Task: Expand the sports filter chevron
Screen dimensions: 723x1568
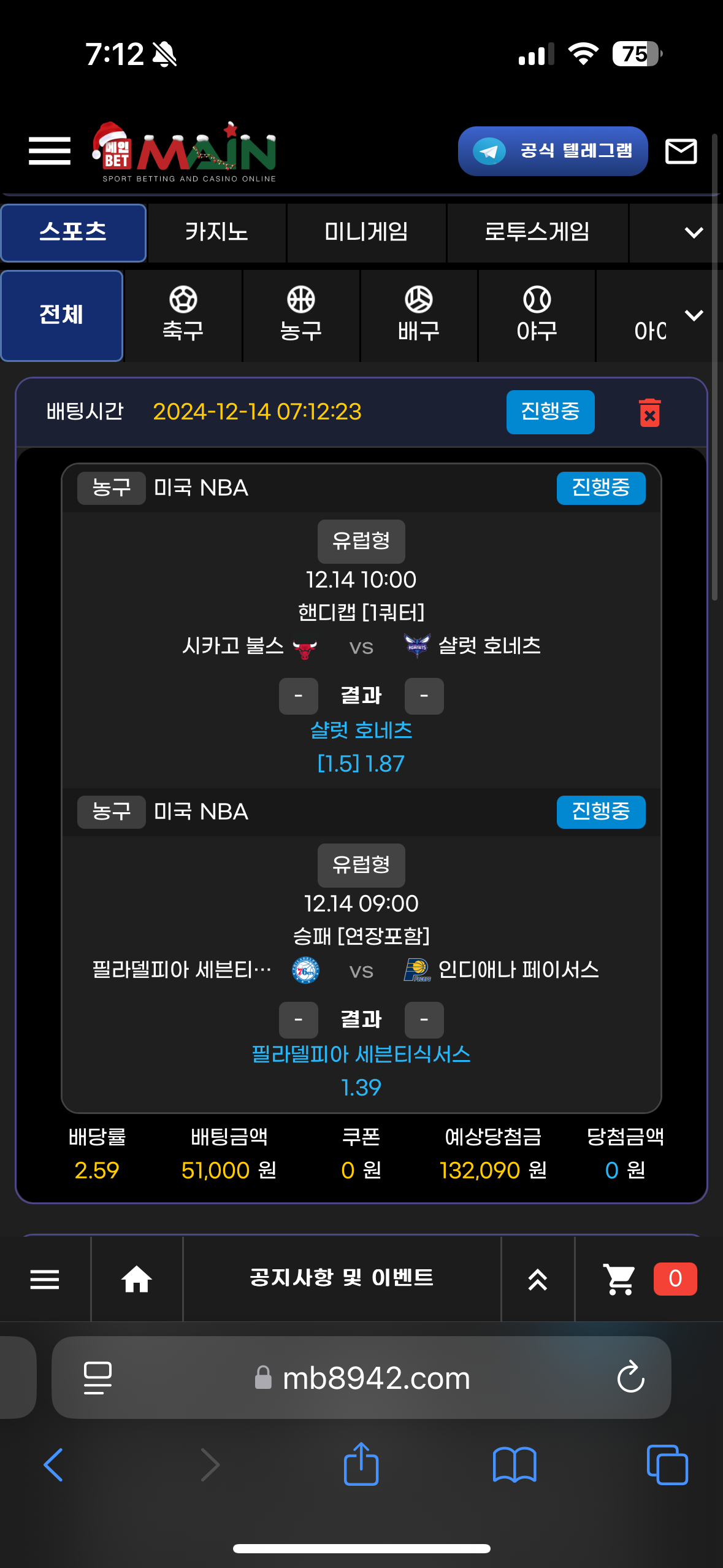Action: [694, 315]
